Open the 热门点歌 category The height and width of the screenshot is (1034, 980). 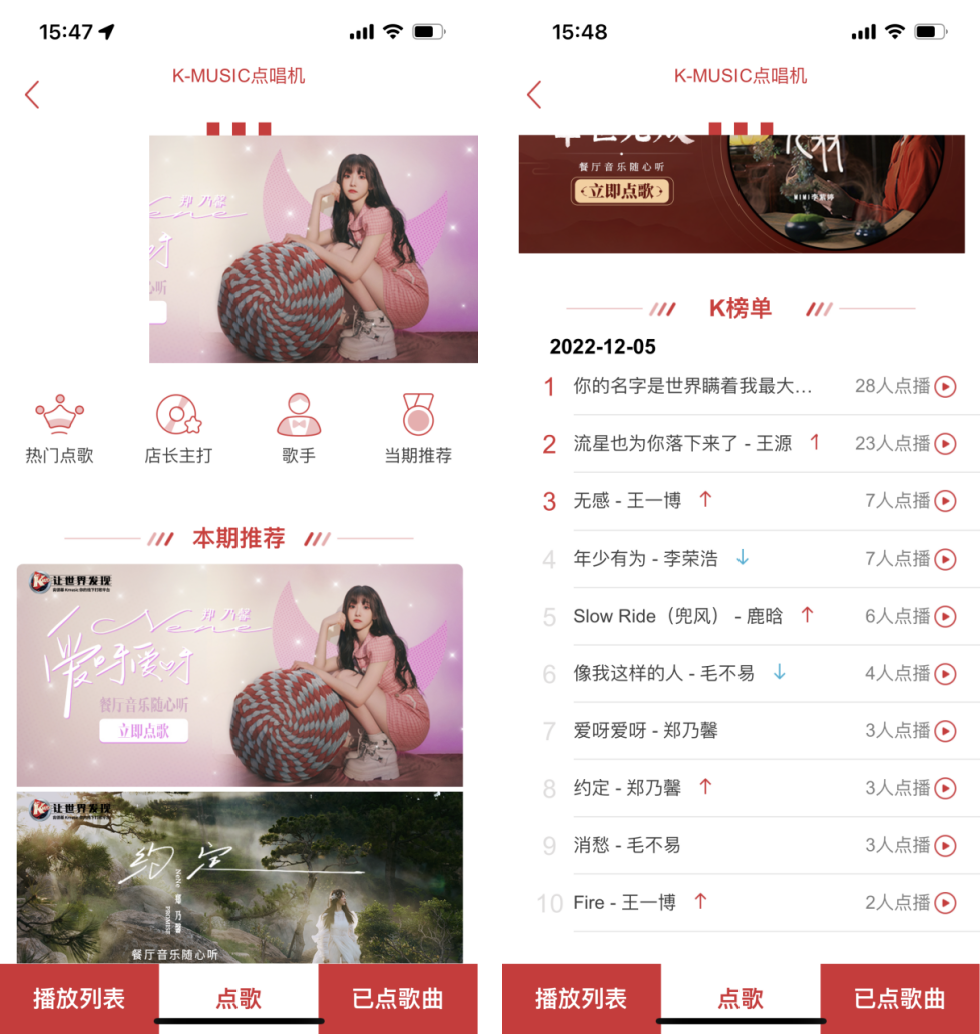59,428
